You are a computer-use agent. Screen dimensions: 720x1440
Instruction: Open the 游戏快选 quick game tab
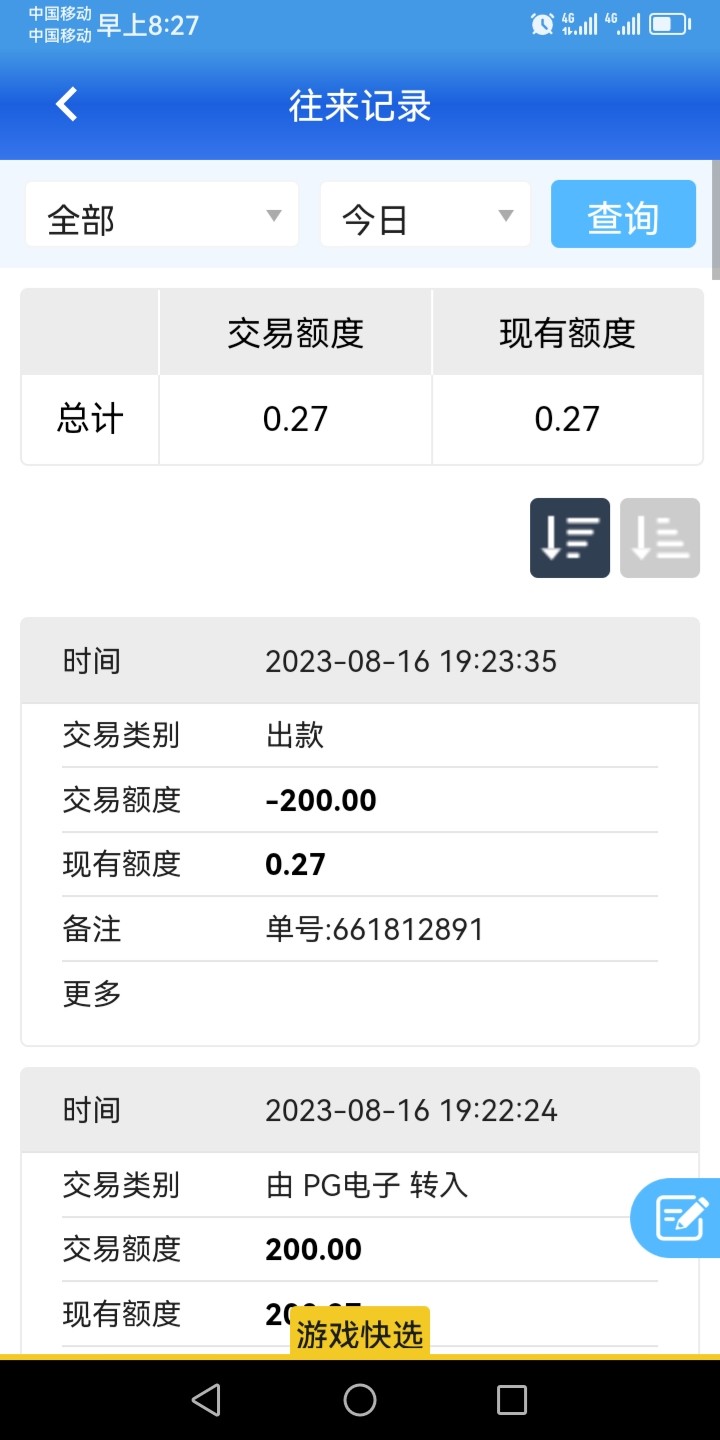click(x=360, y=1334)
